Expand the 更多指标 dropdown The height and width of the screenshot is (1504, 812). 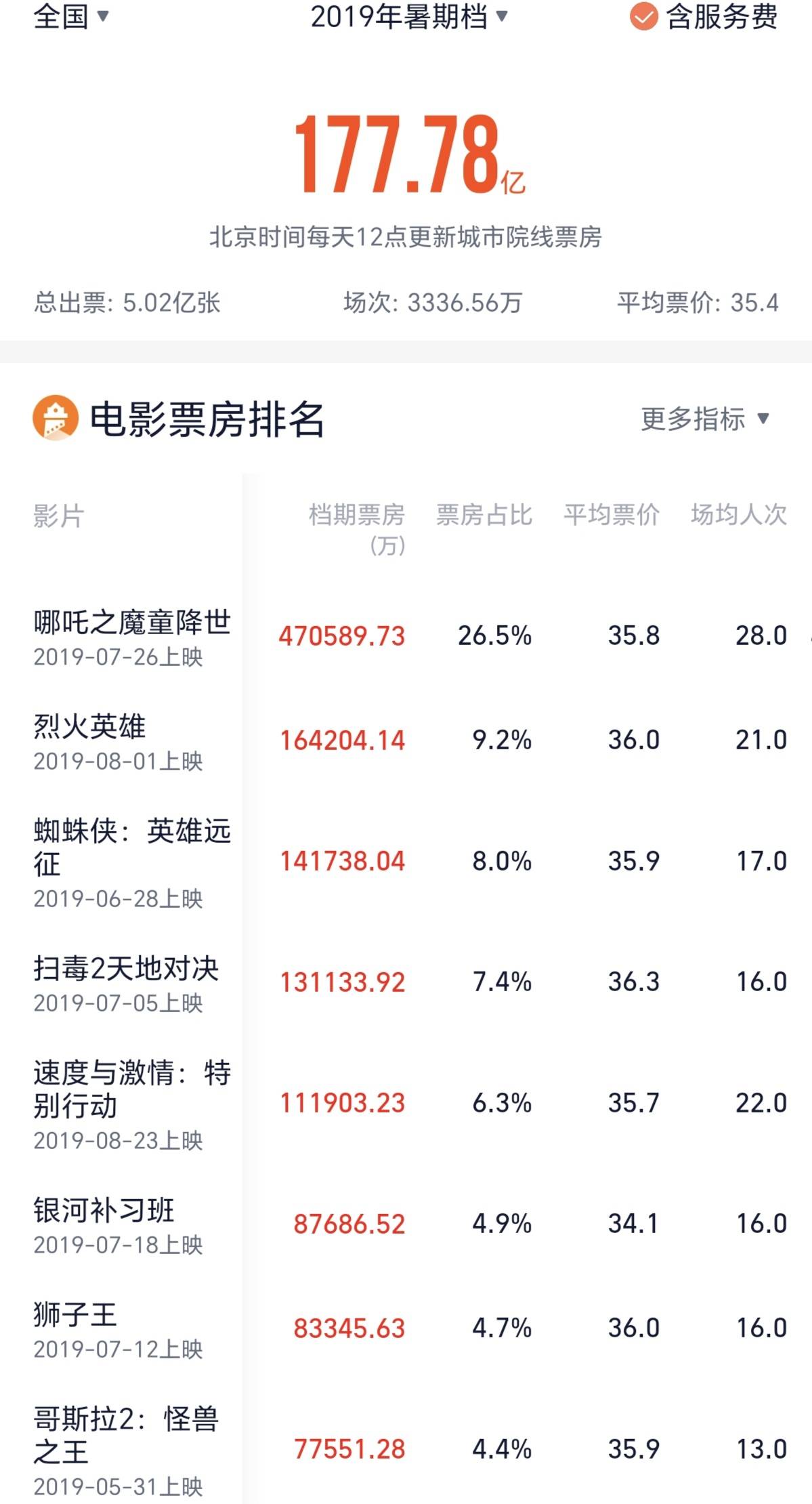[705, 419]
